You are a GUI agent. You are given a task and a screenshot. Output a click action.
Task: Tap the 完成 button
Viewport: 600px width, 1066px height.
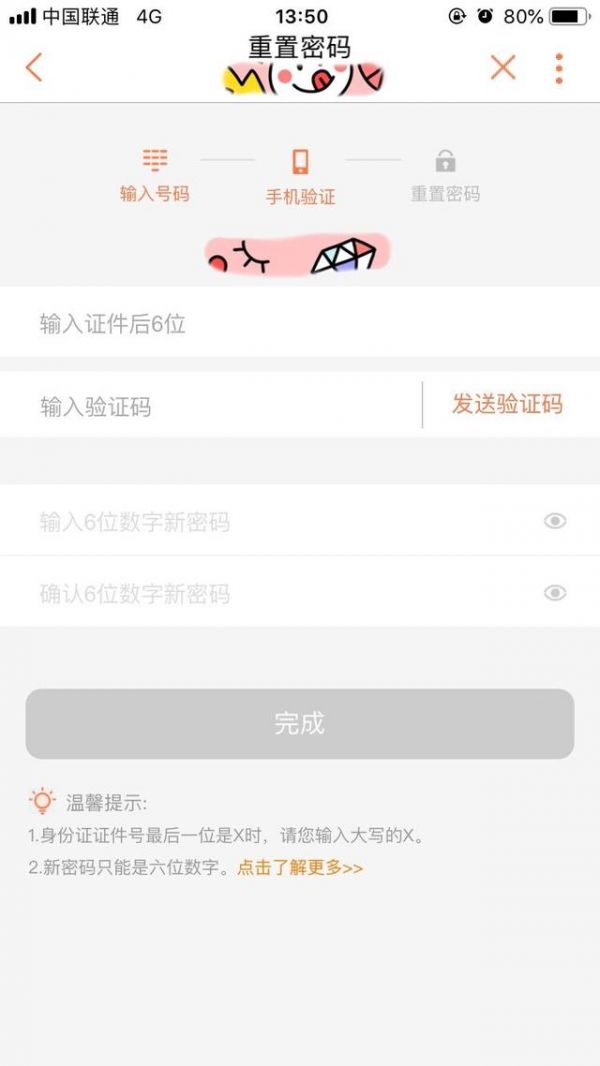[x=300, y=723]
